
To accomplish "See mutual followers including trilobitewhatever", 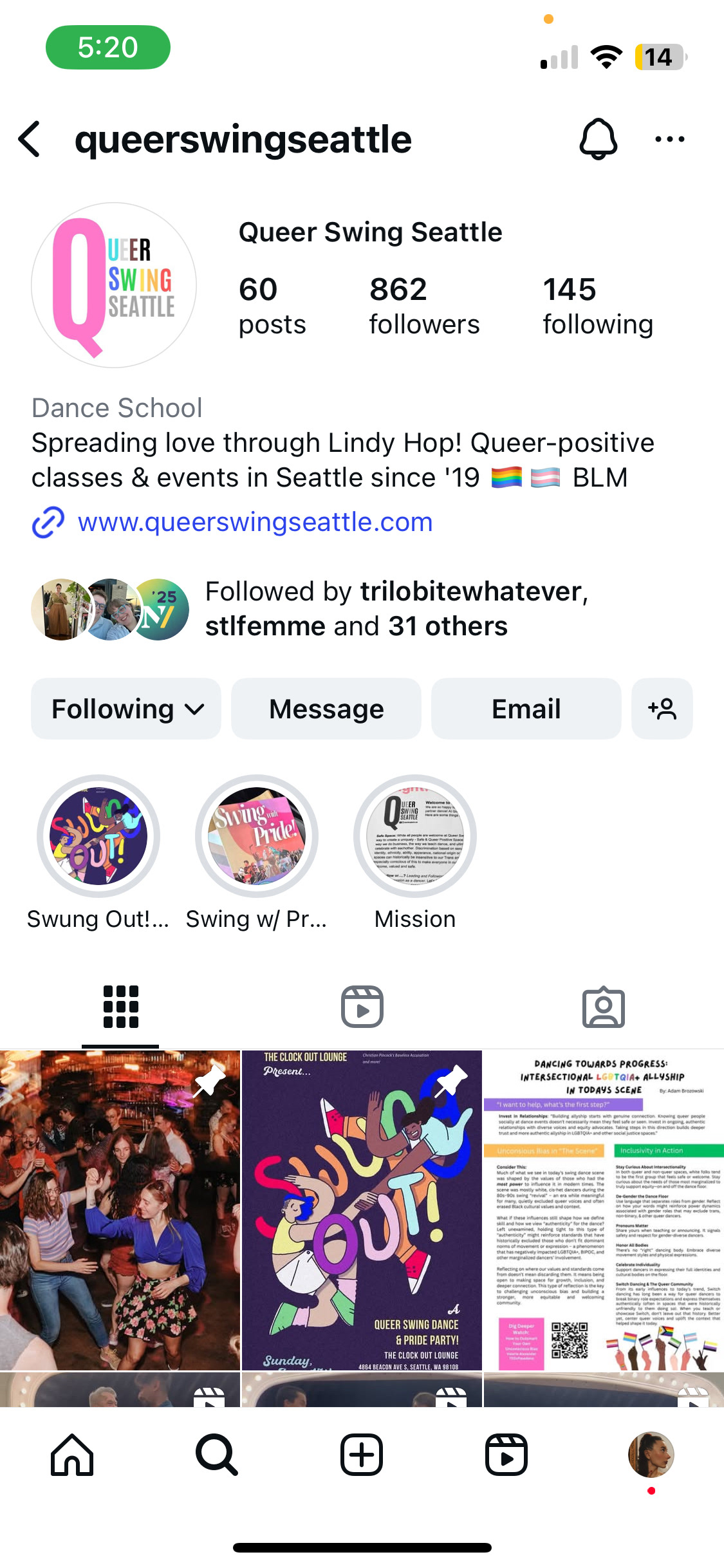I will [x=395, y=608].
